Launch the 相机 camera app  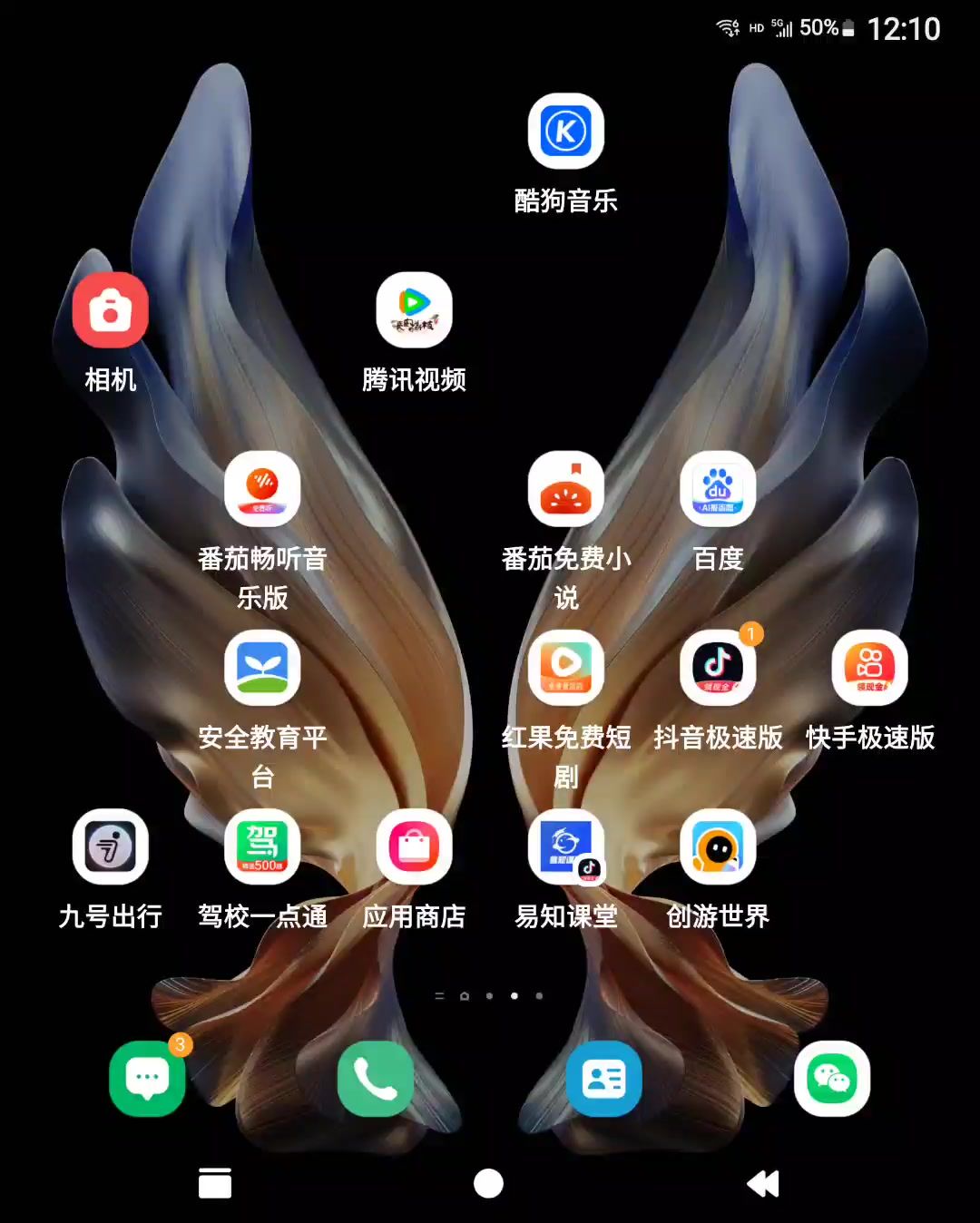(110, 310)
